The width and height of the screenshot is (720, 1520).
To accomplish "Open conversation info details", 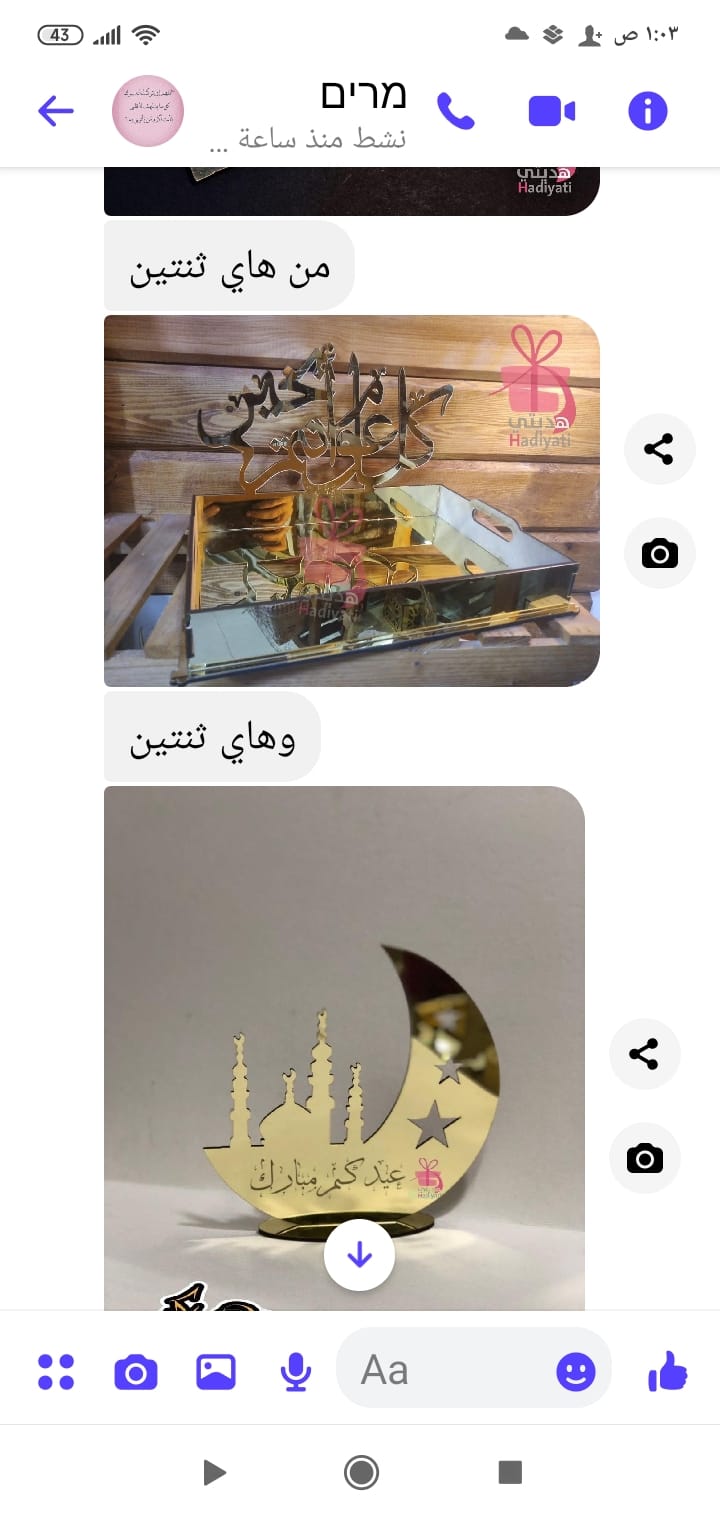I will [x=647, y=110].
